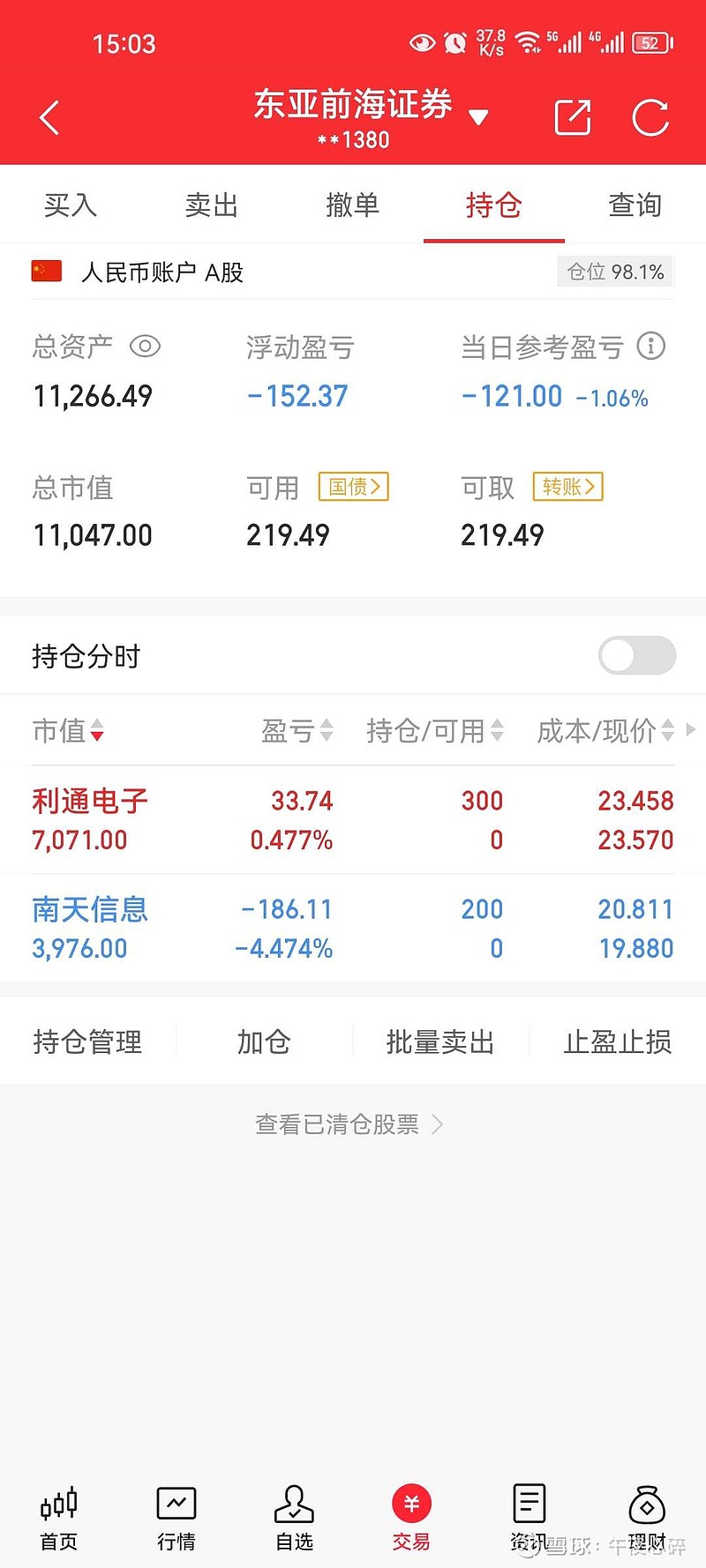Go back with the top-left arrow

(49, 117)
